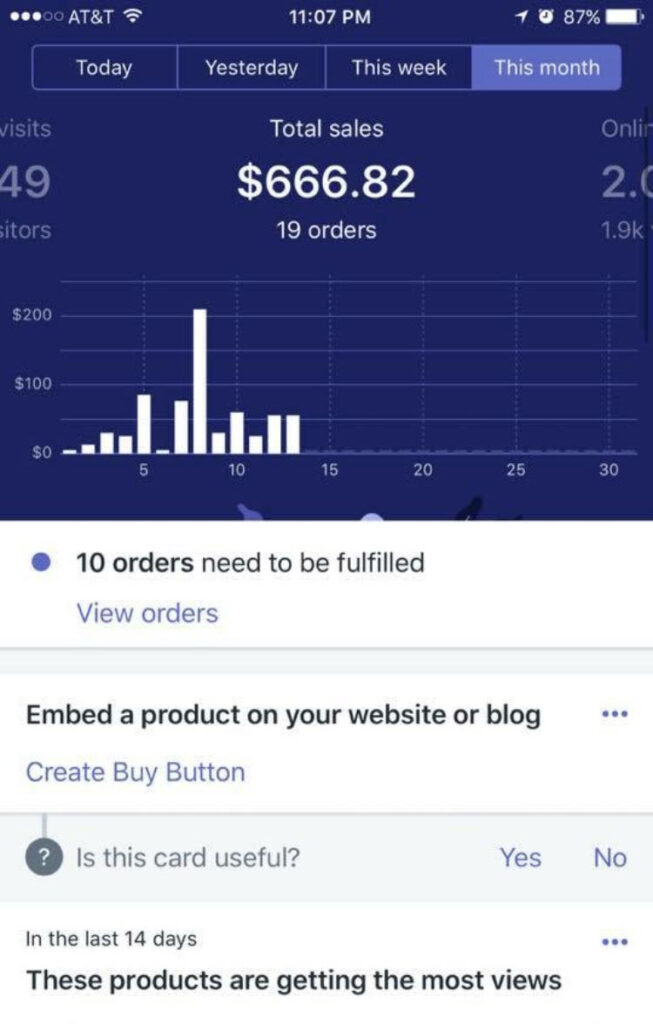Select the This month tab
The width and height of the screenshot is (653, 1024).
[547, 68]
